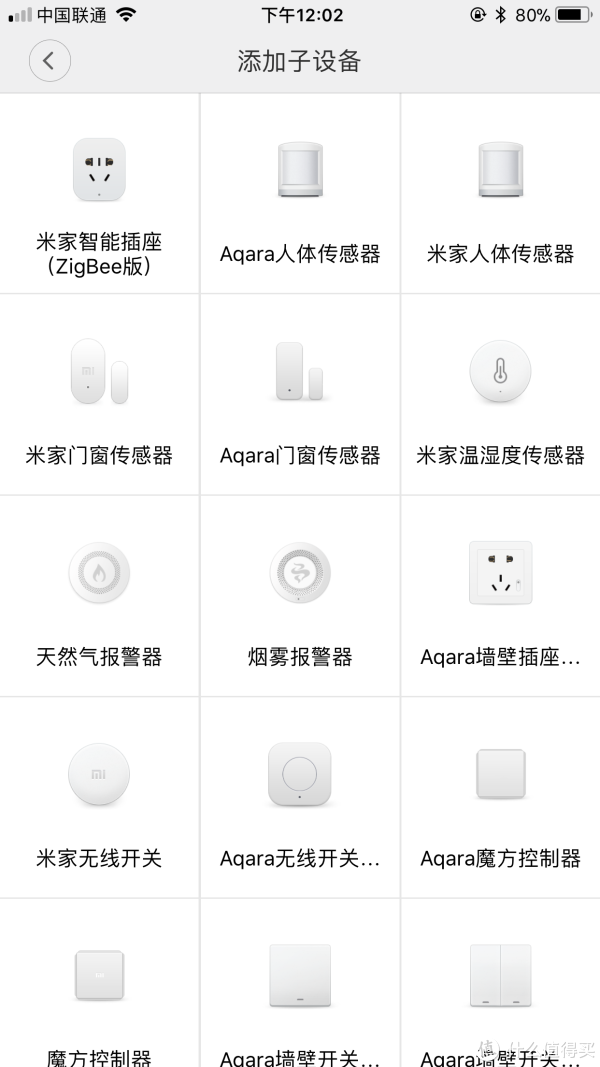600x1067 pixels.
Task: Add 米家门窗传感器
Action: [99, 395]
